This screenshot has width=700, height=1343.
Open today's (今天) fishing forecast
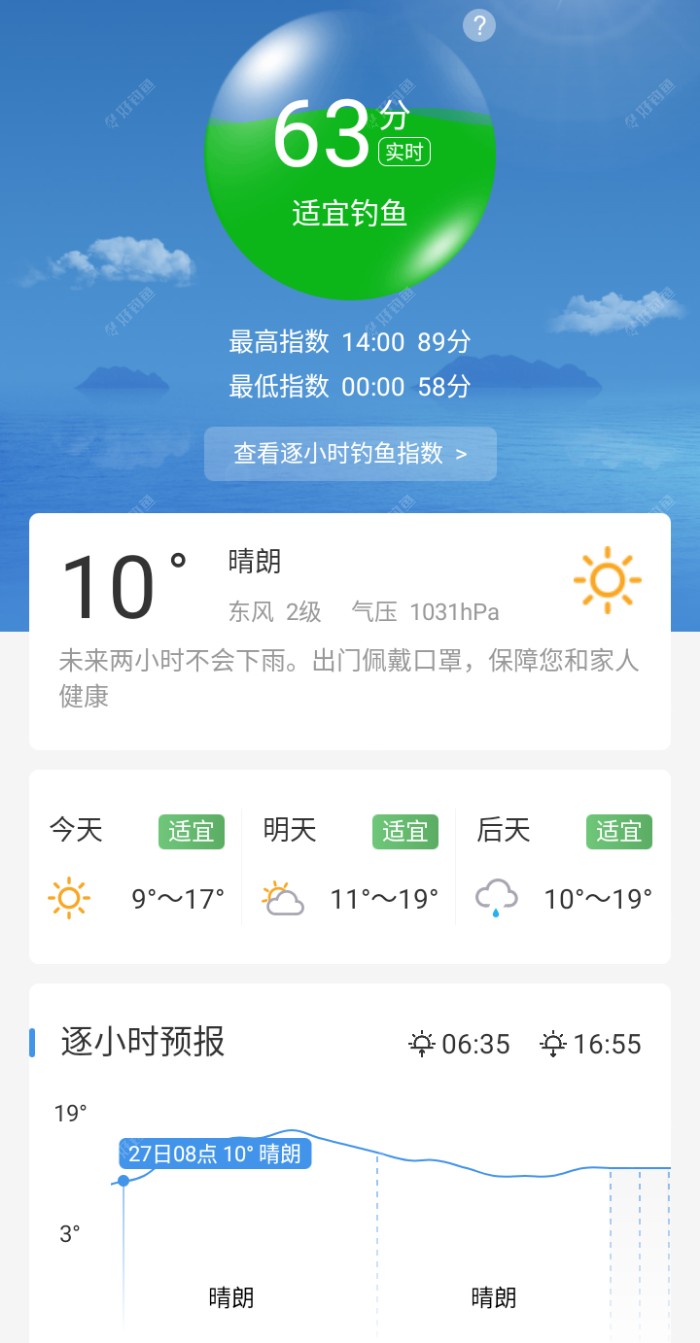tap(137, 866)
